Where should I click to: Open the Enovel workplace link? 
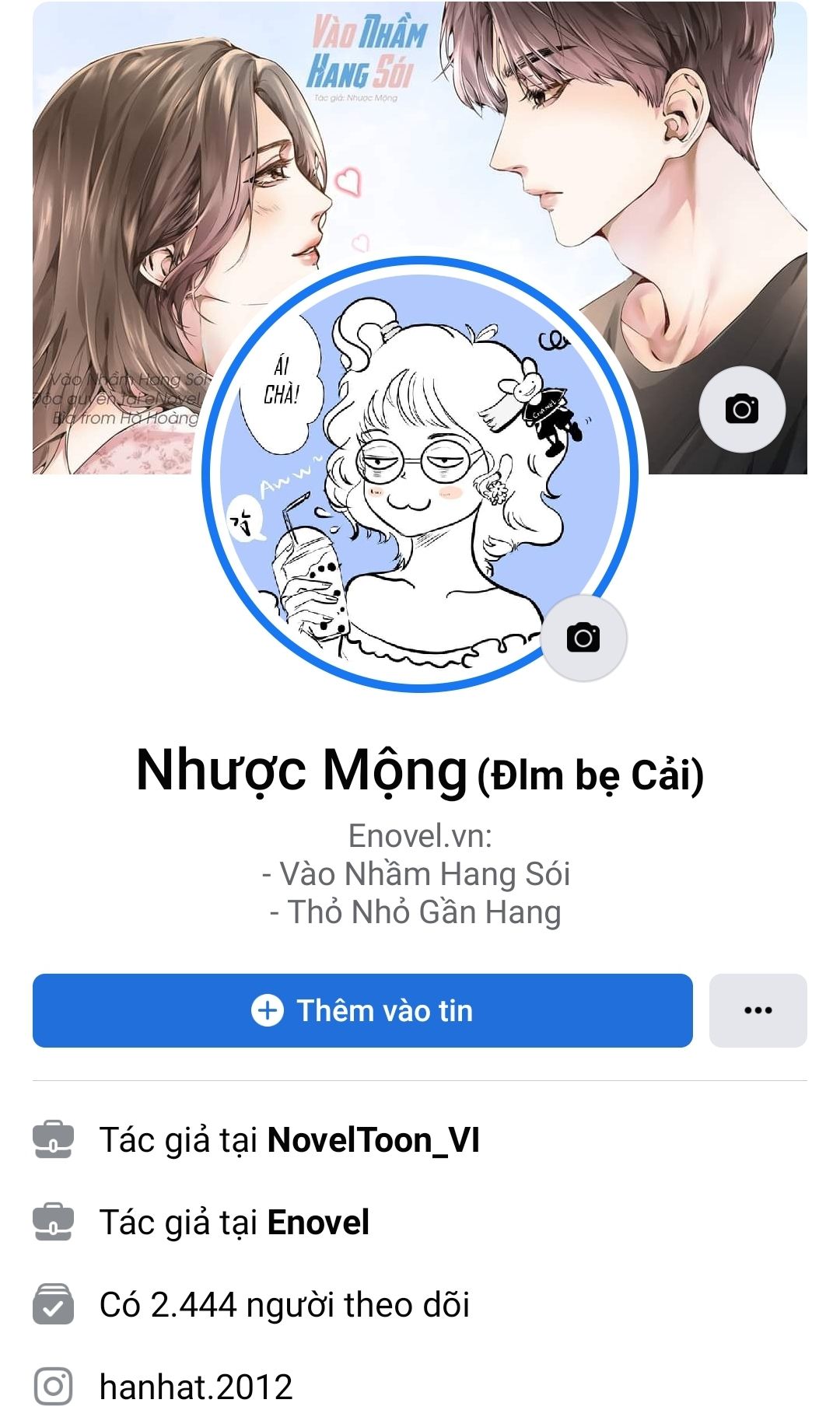tap(318, 1223)
